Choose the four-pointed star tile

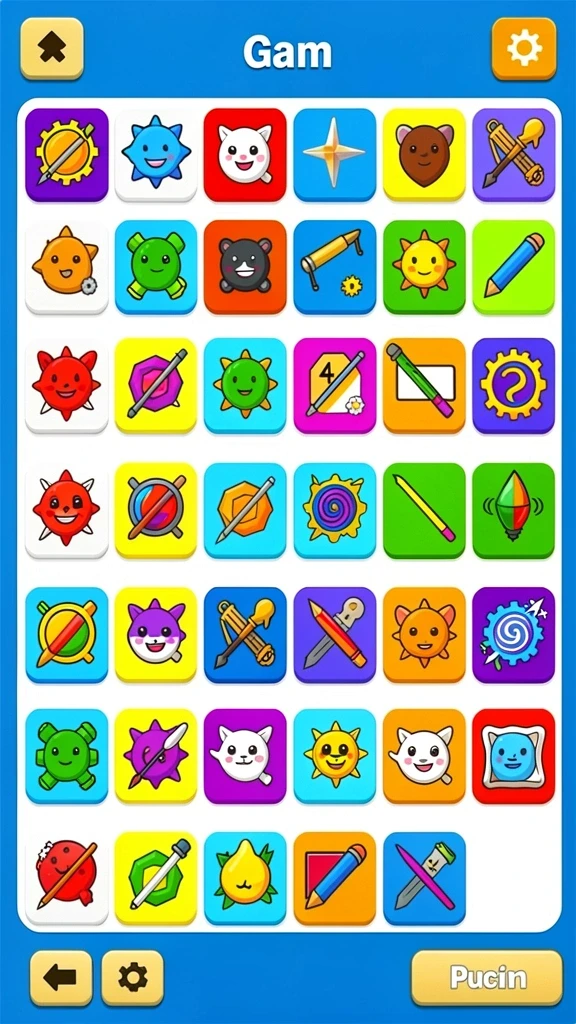pyautogui.click(x=334, y=155)
